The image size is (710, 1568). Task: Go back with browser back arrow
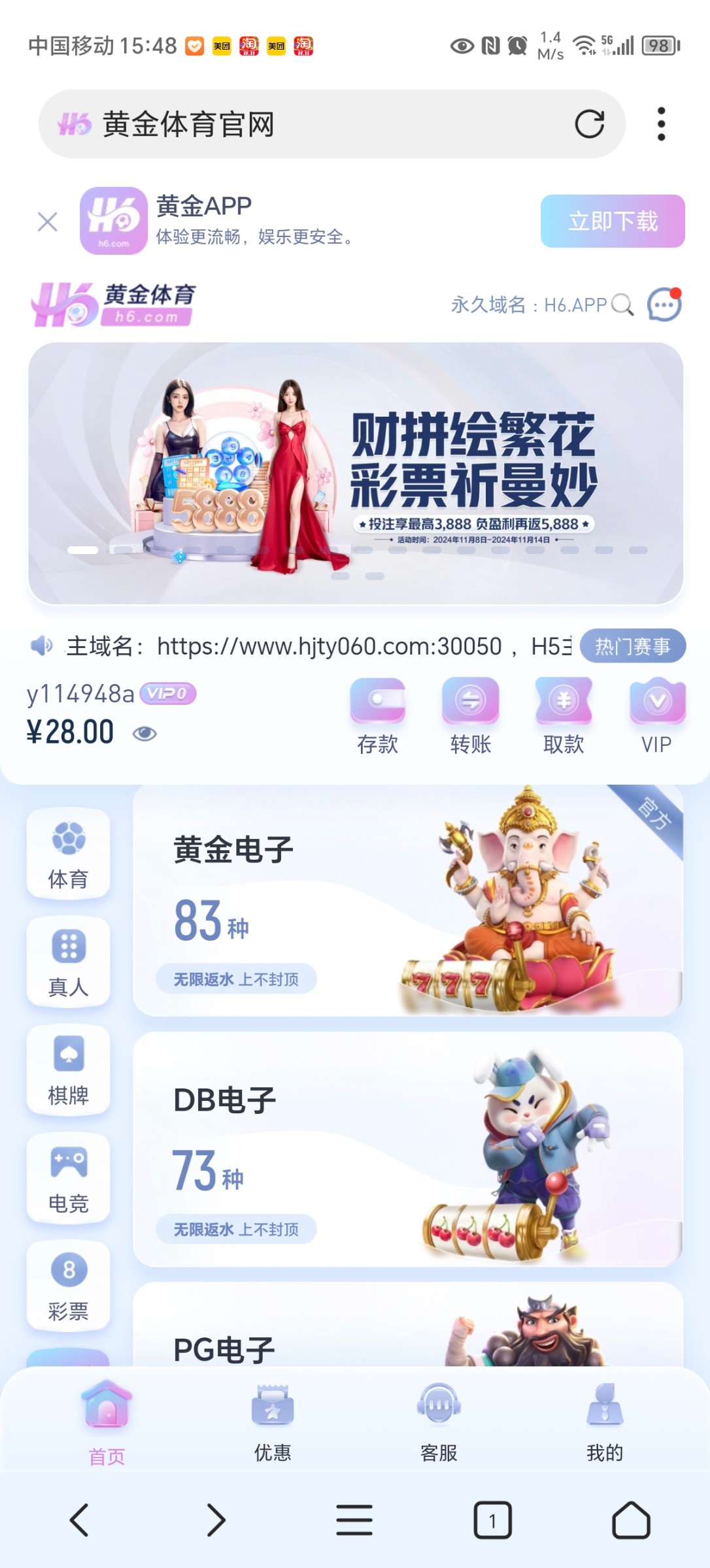point(79,1520)
